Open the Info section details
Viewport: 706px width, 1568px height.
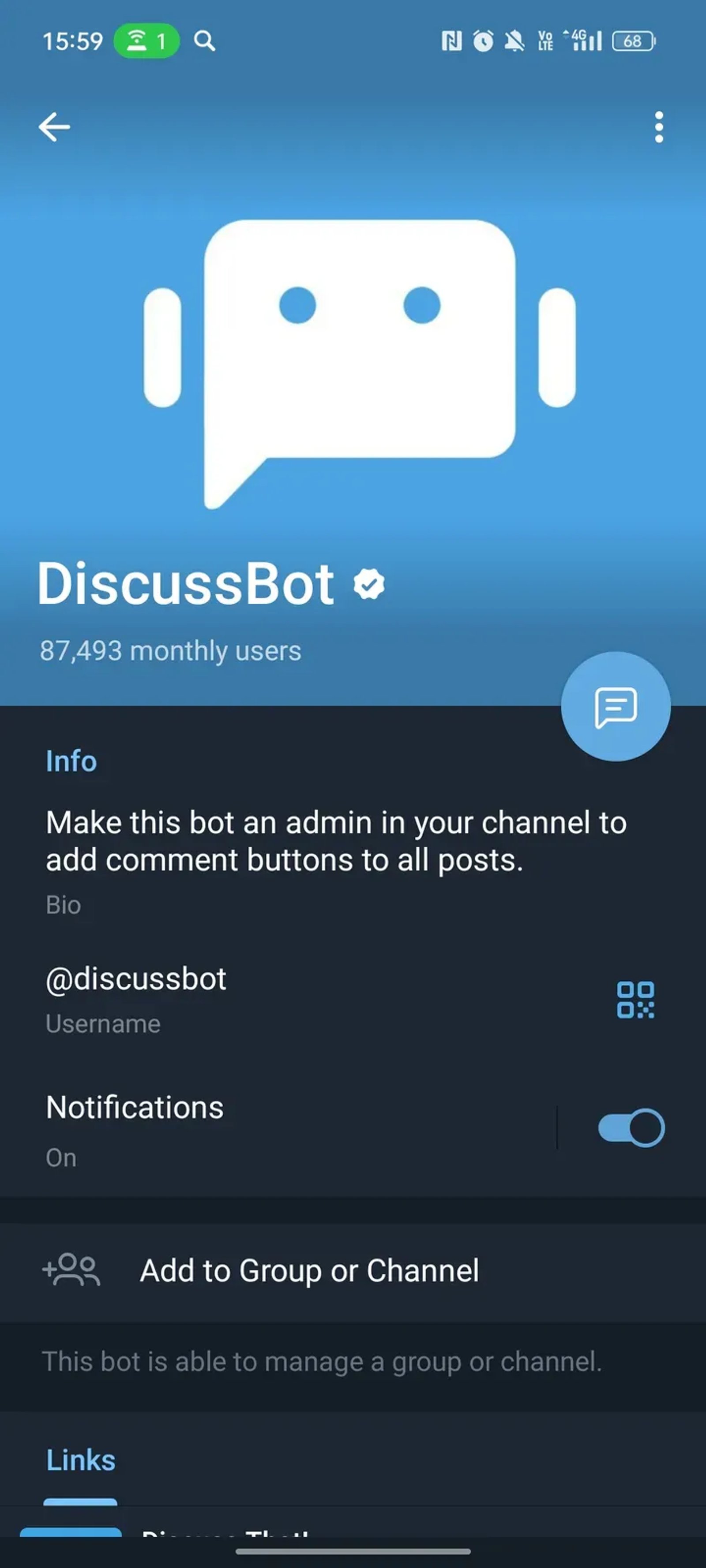[70, 761]
